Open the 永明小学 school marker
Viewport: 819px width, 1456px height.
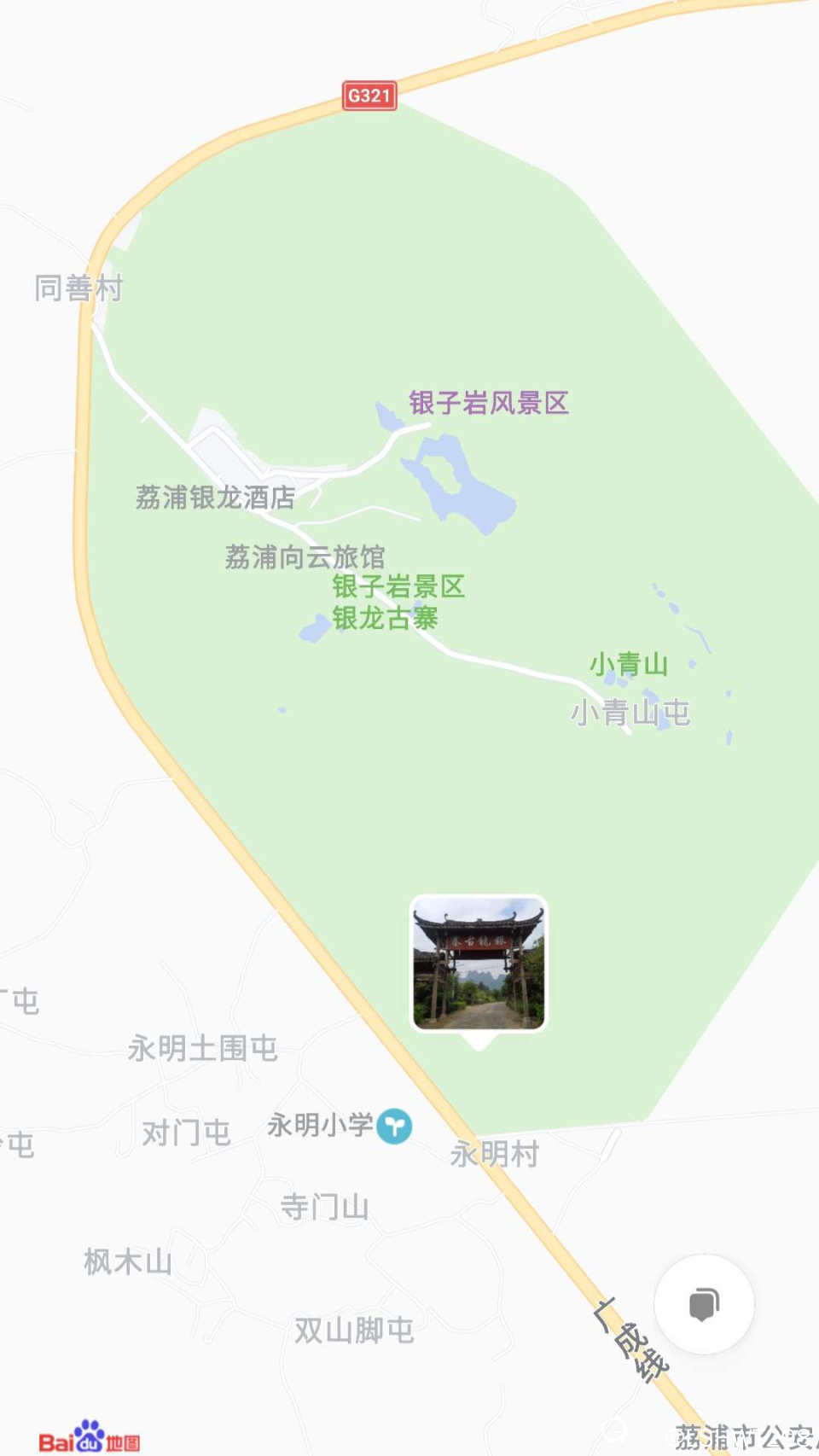point(394,1127)
